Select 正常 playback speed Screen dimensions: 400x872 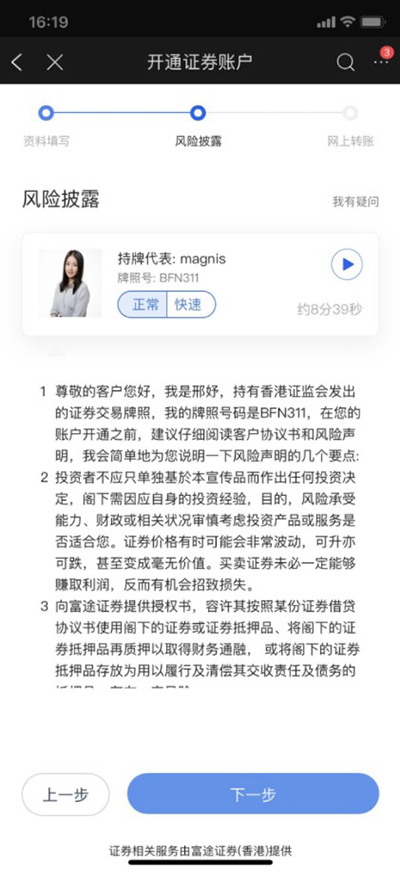click(142, 304)
